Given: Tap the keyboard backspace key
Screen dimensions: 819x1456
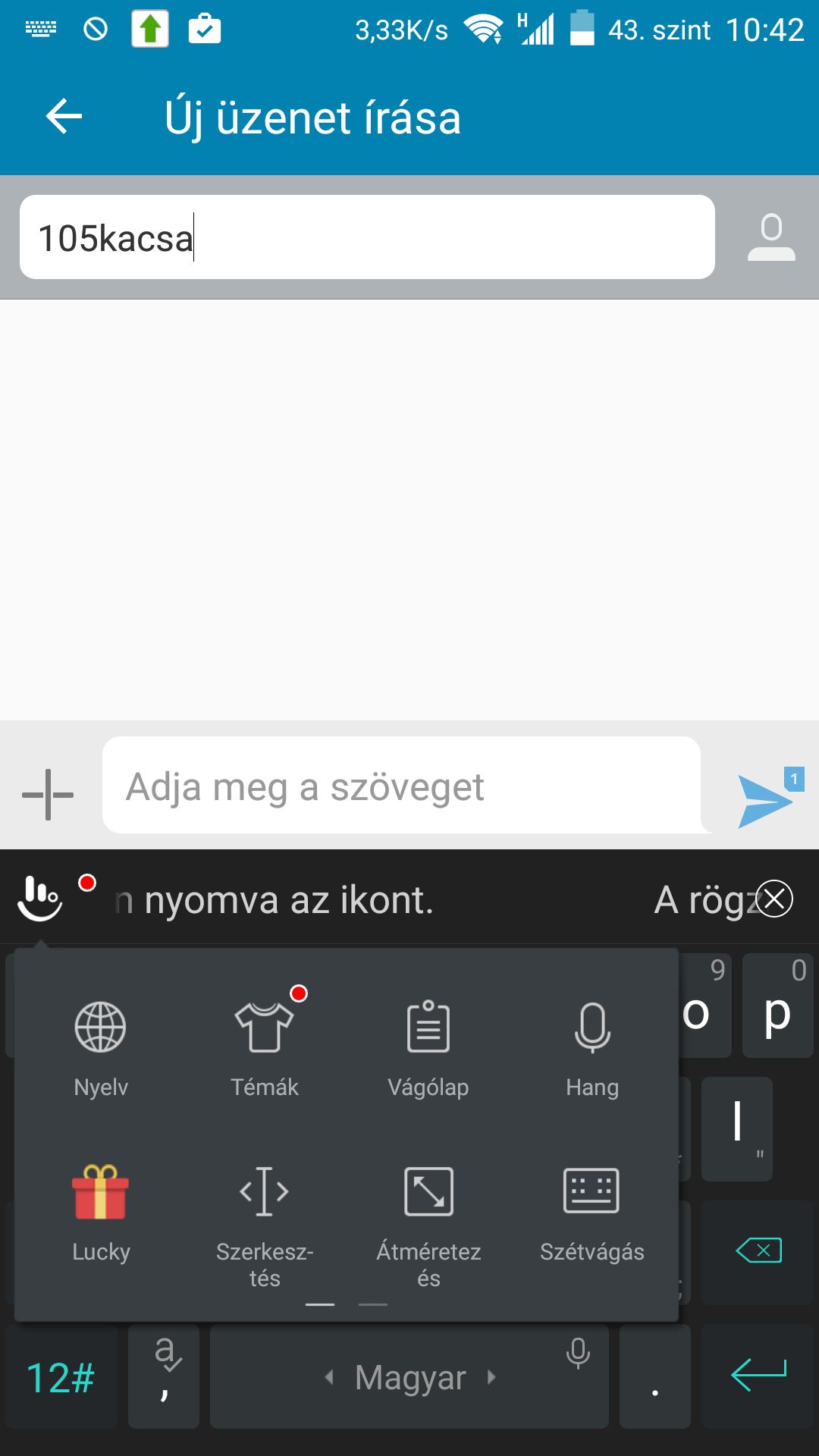Looking at the screenshot, I should [758, 1251].
